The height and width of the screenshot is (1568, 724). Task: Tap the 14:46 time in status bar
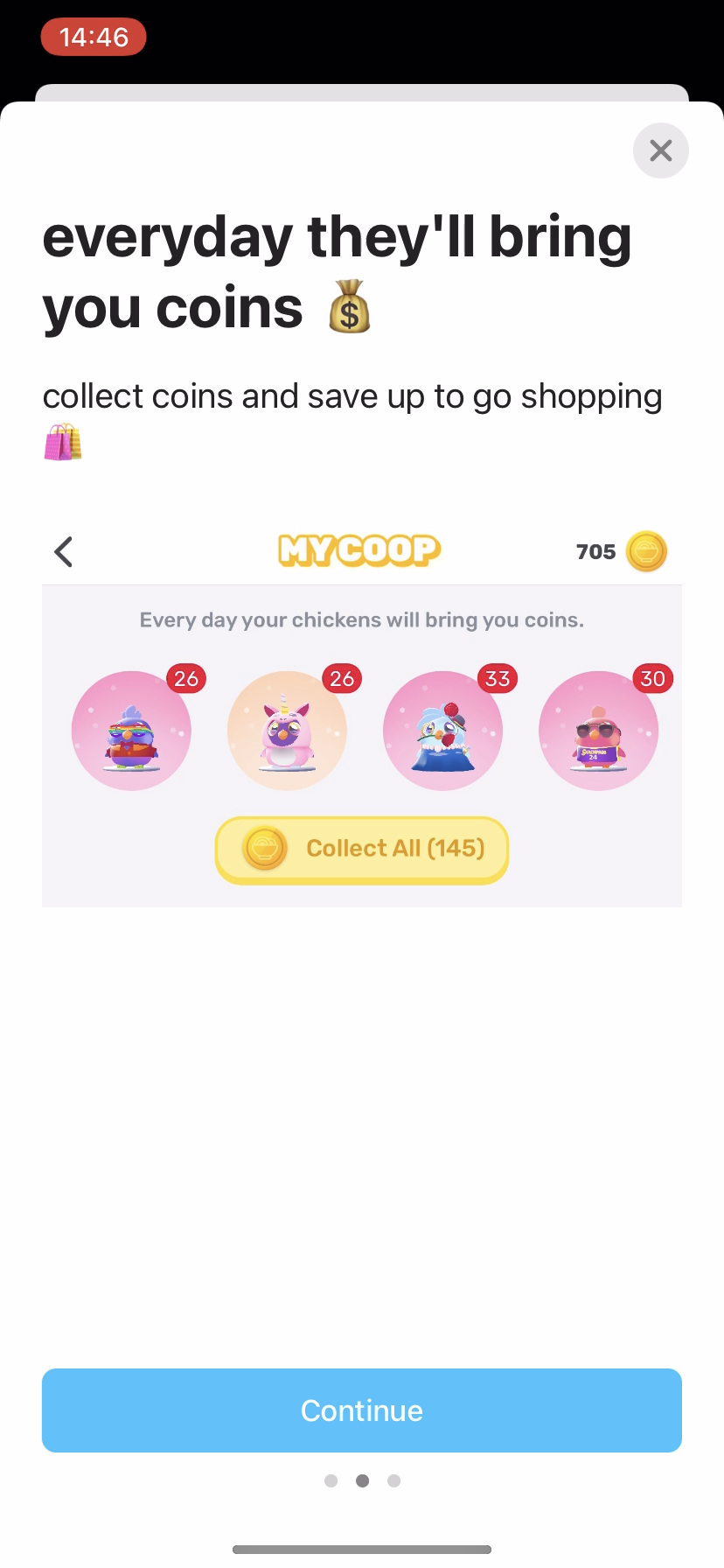[x=93, y=37]
